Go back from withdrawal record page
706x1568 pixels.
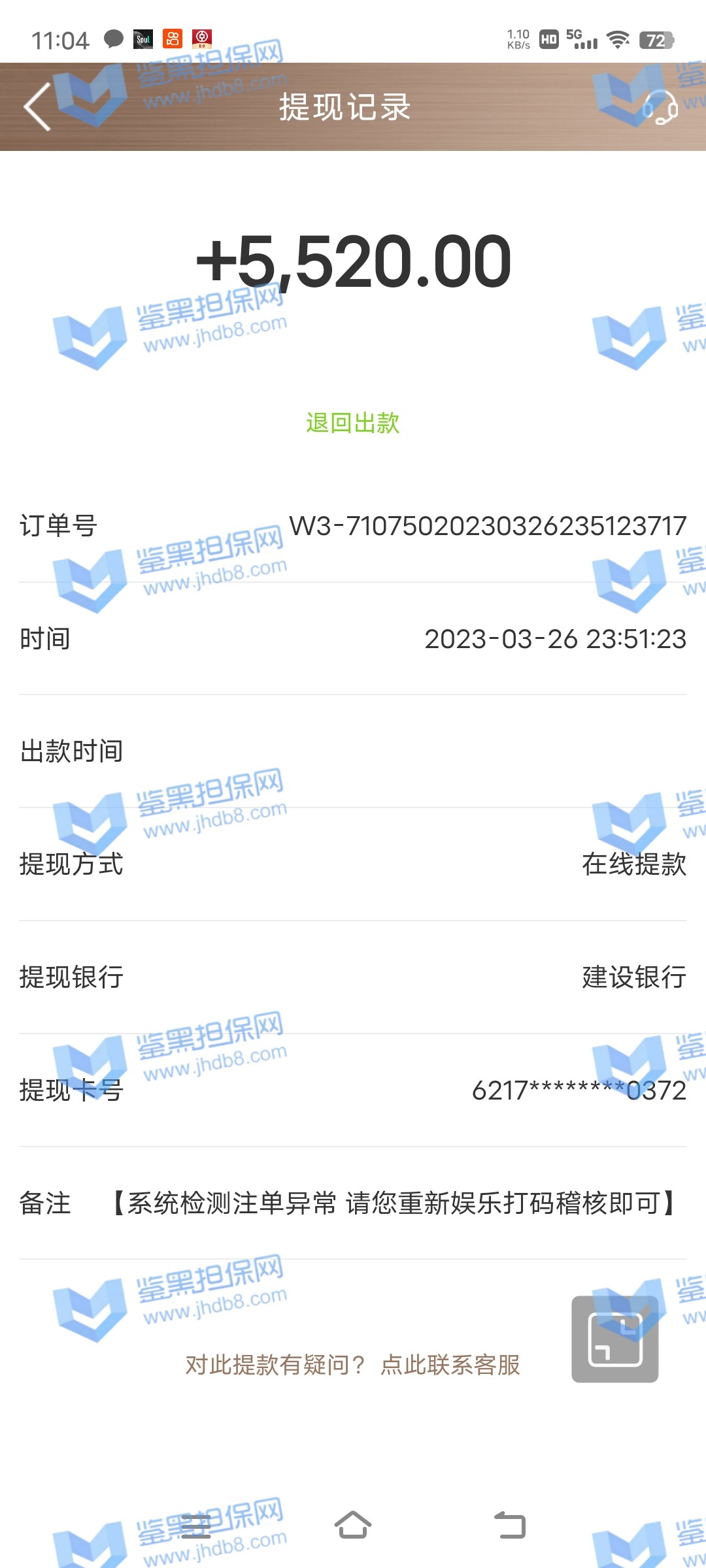pyautogui.click(x=38, y=106)
